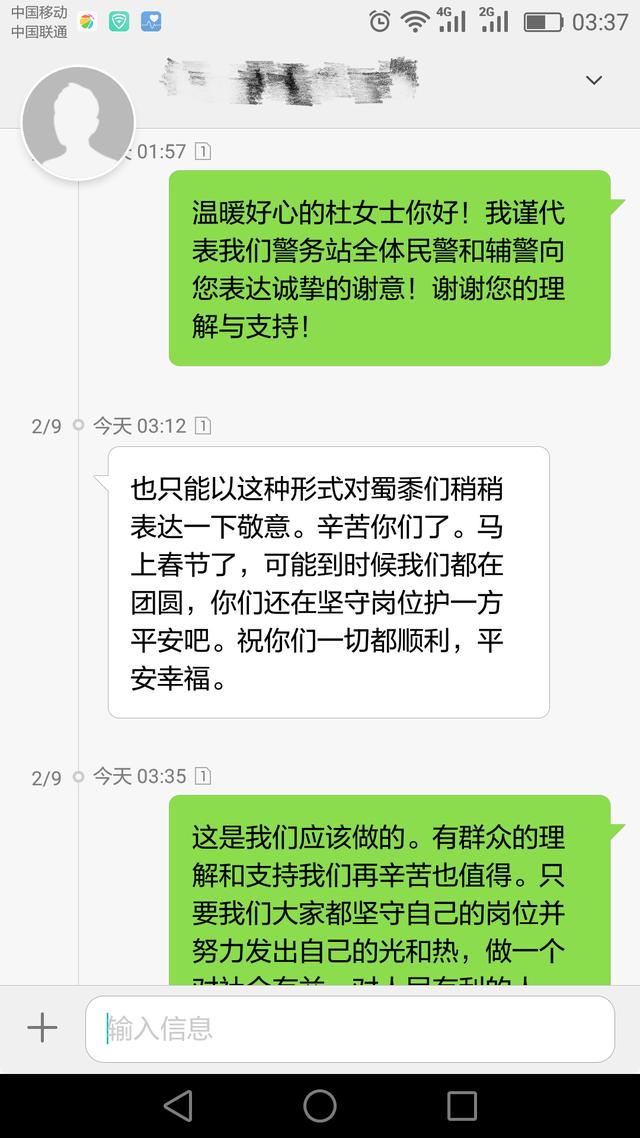The image size is (640, 1138).
Task: Go back using the system back button
Action: (178, 1105)
